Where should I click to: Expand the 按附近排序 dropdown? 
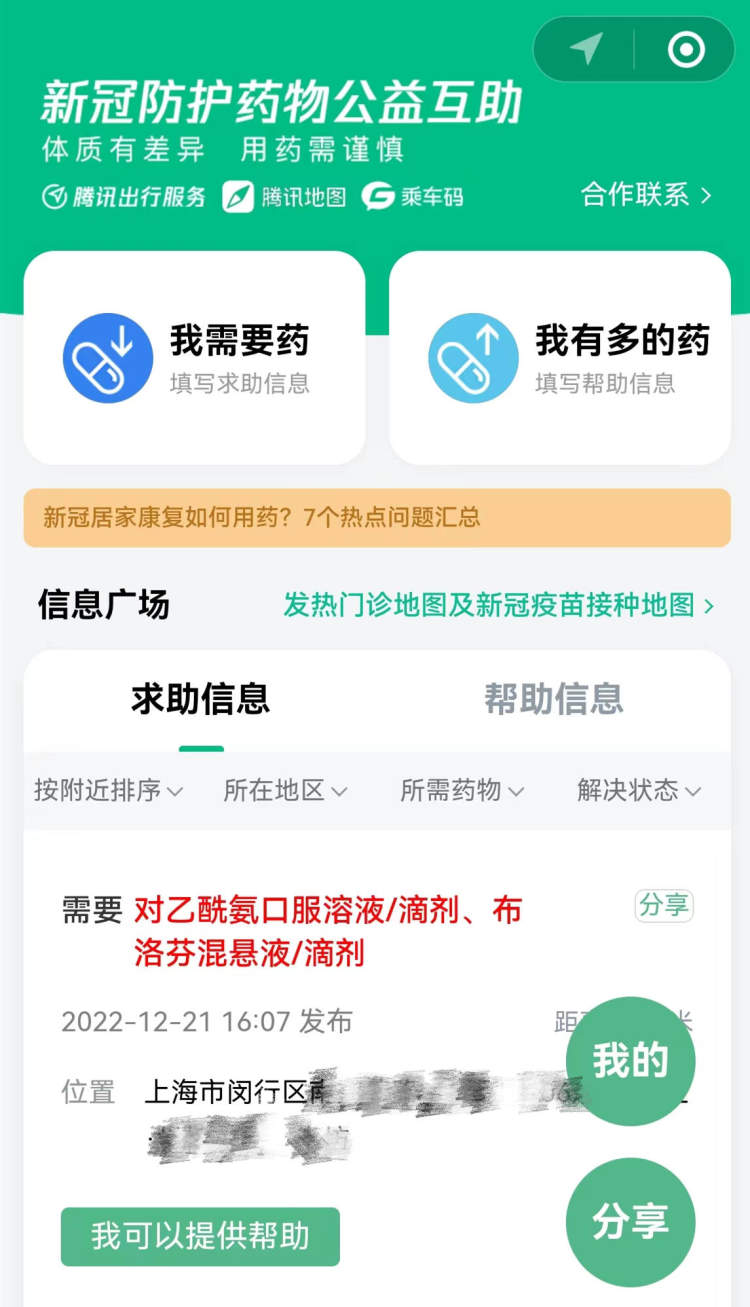pyautogui.click(x=108, y=790)
